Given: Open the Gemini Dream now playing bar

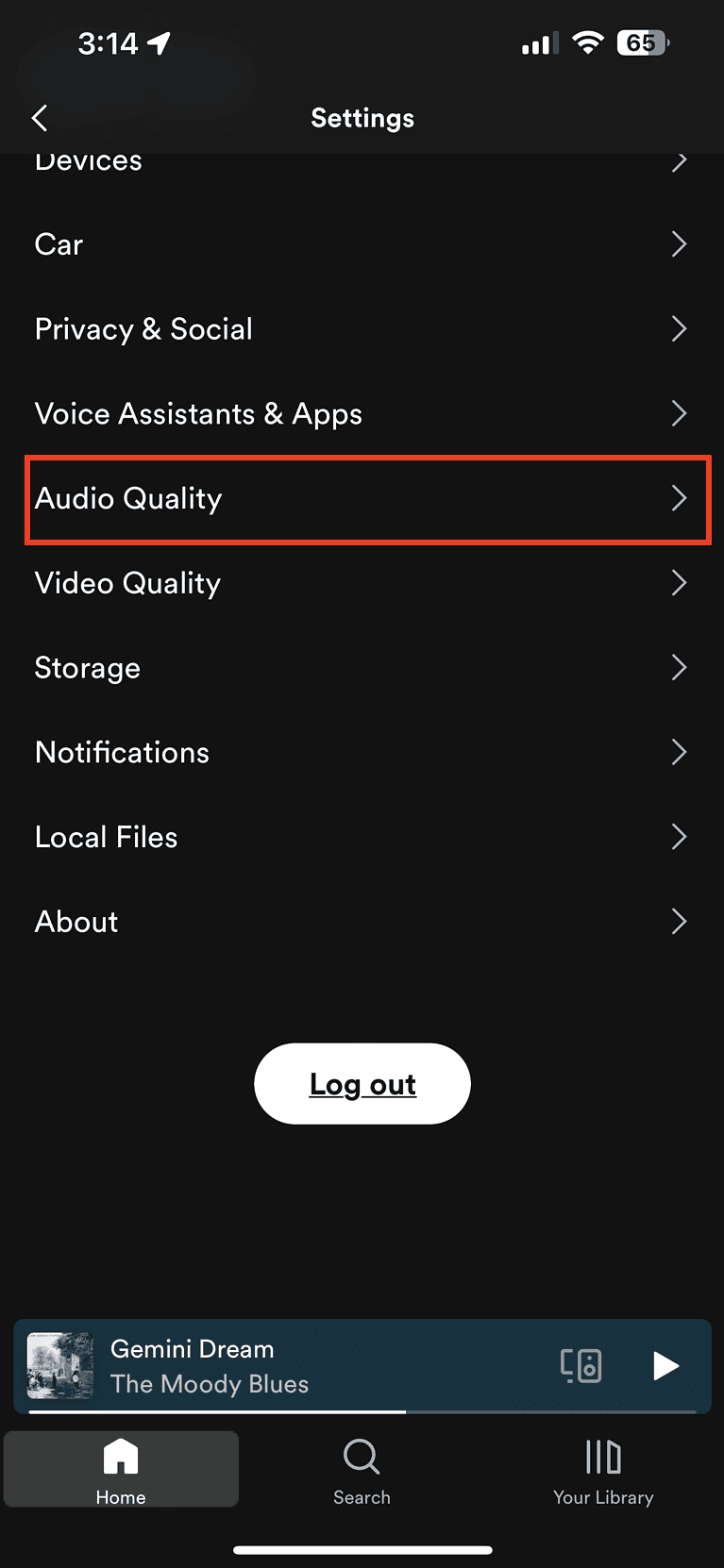Looking at the screenshot, I should (283, 1366).
